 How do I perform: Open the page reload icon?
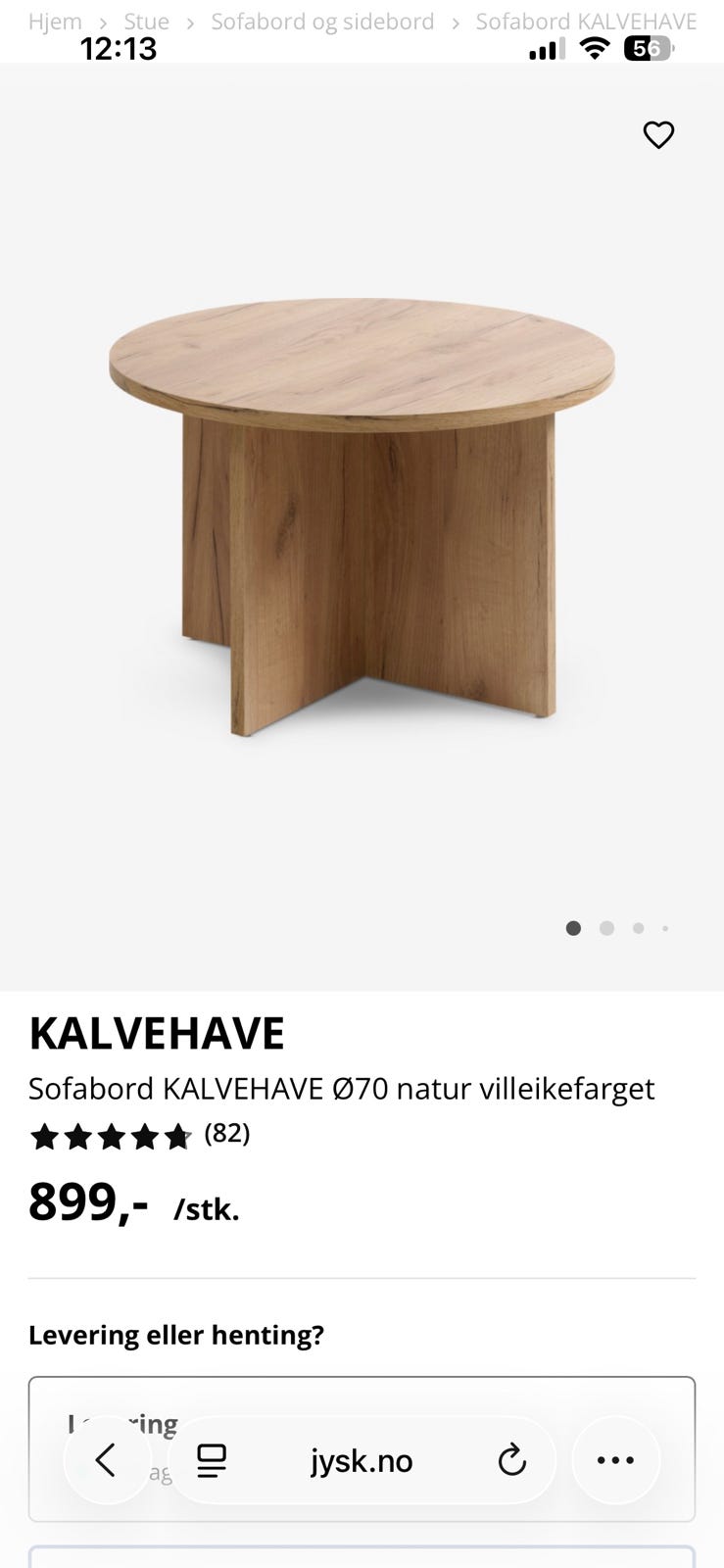(512, 1459)
